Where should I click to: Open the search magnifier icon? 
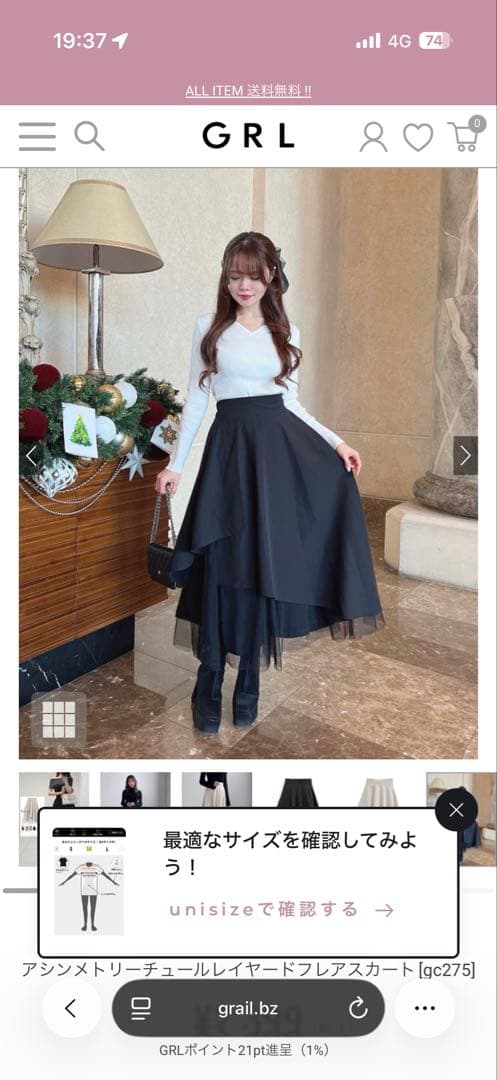89,136
